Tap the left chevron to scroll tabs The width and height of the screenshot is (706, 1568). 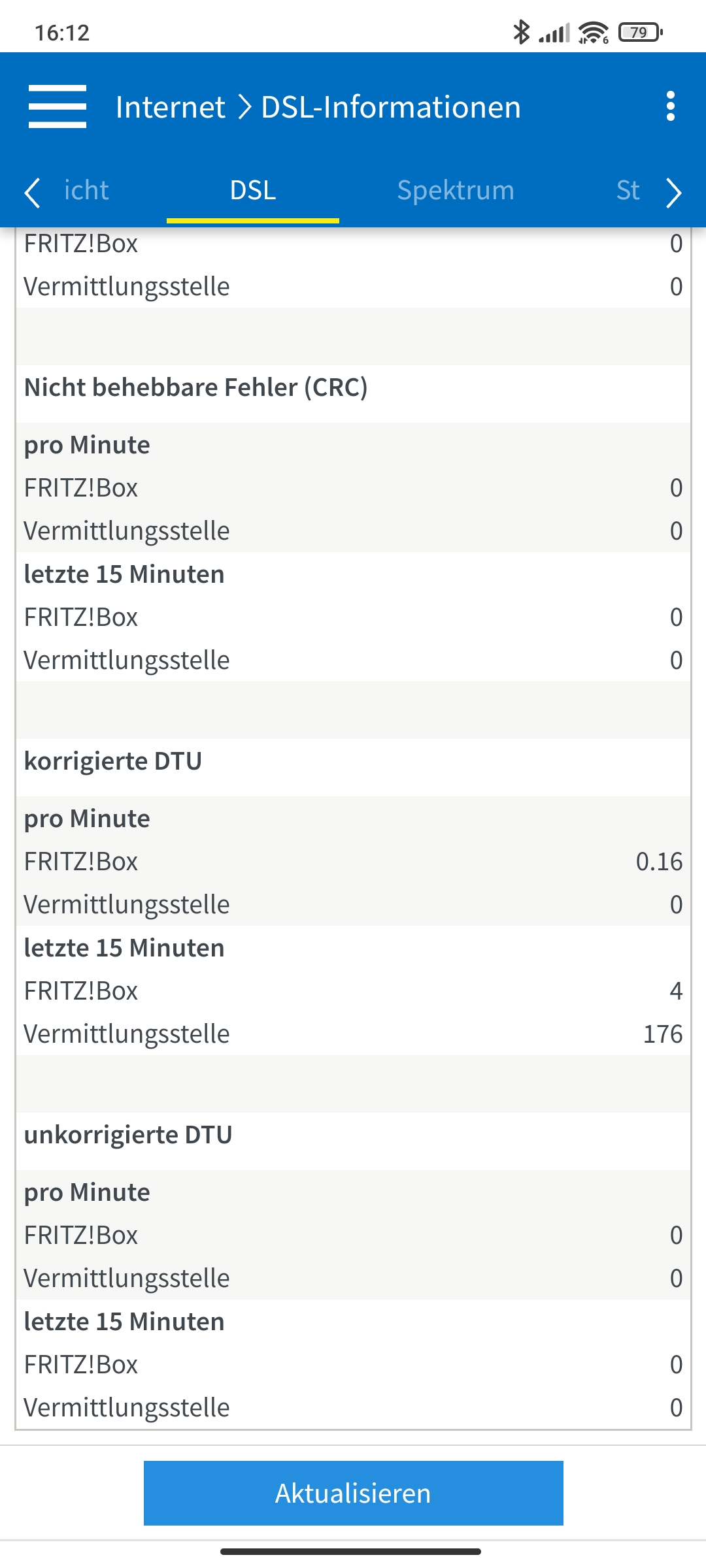tap(32, 193)
